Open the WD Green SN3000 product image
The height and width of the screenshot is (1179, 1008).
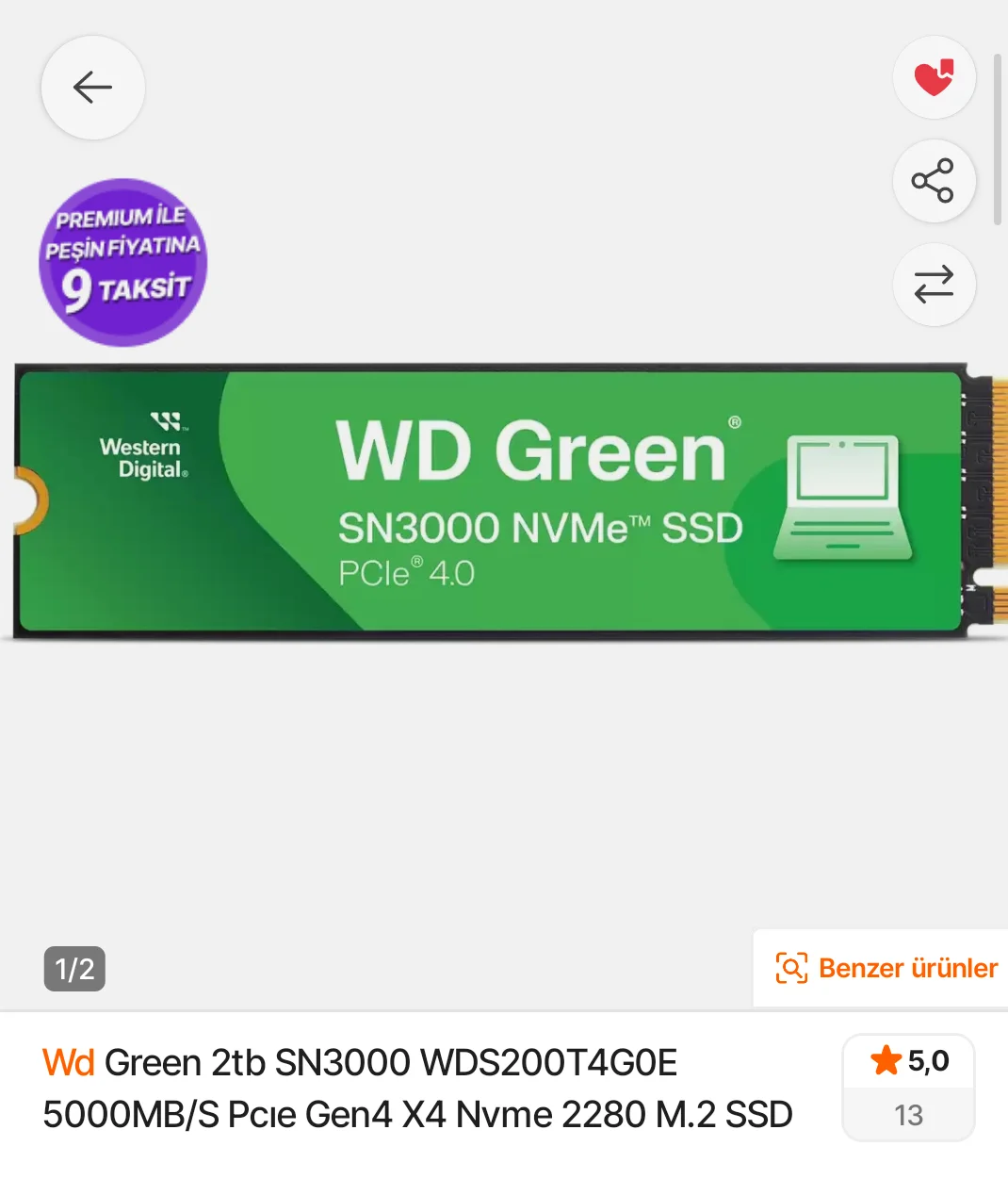pos(504,499)
